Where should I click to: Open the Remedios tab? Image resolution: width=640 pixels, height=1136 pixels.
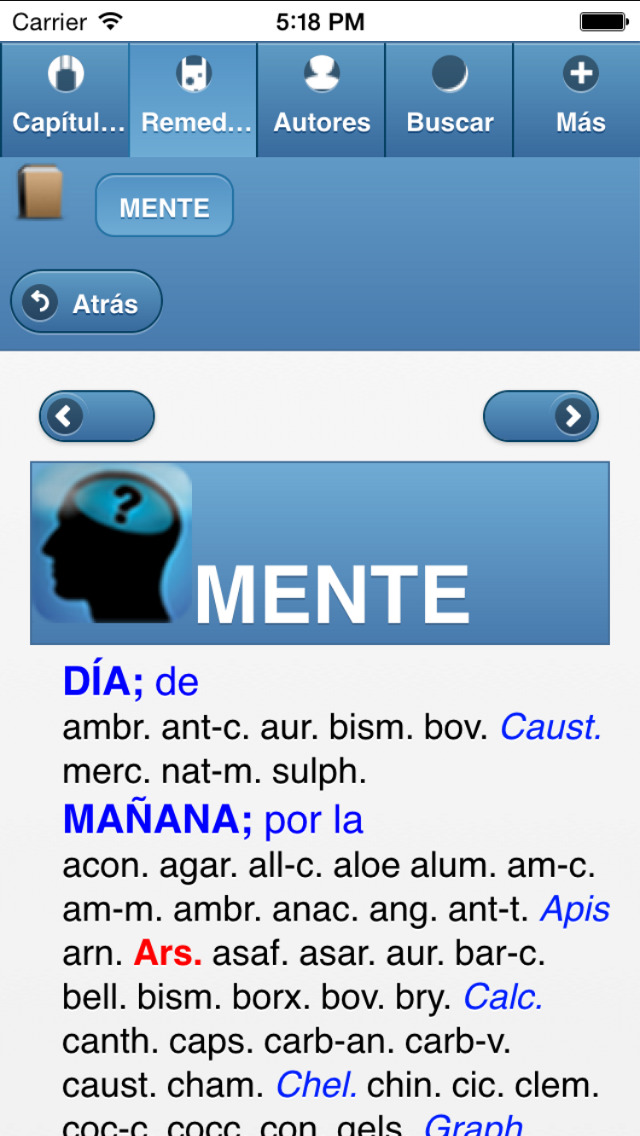pos(193,99)
